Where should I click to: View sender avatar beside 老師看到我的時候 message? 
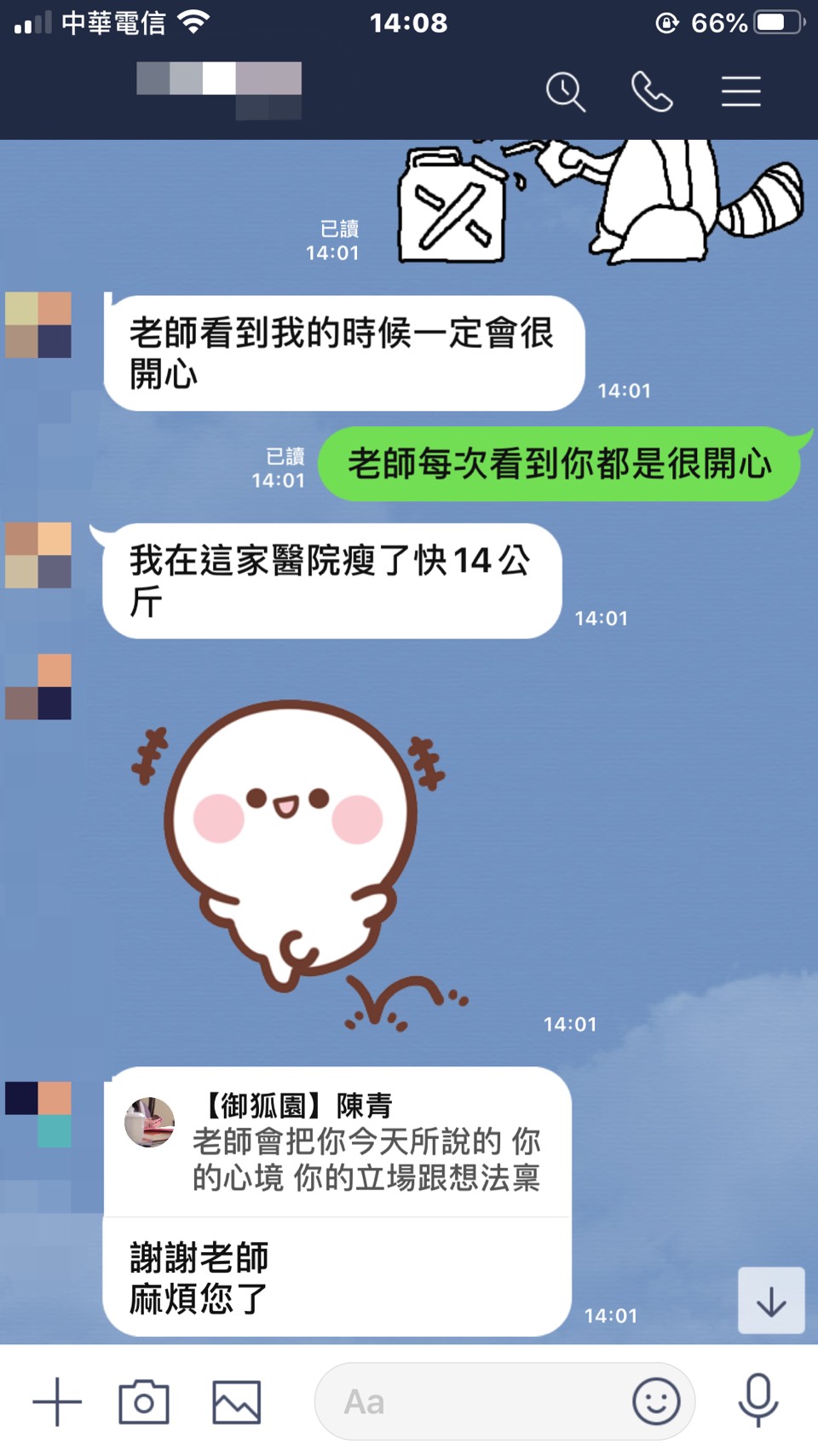pos(38,325)
